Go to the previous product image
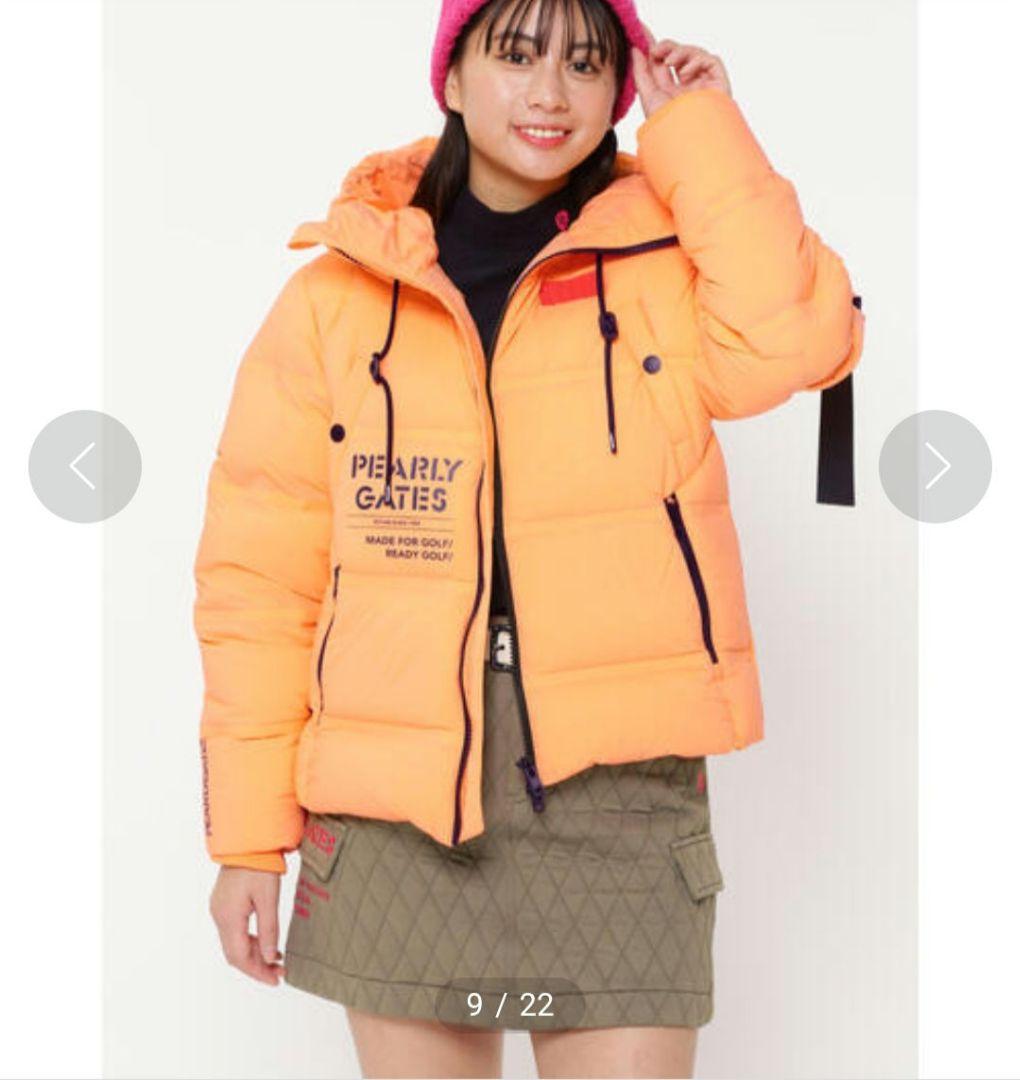Screen dimensions: 1020x1080 [85, 466]
